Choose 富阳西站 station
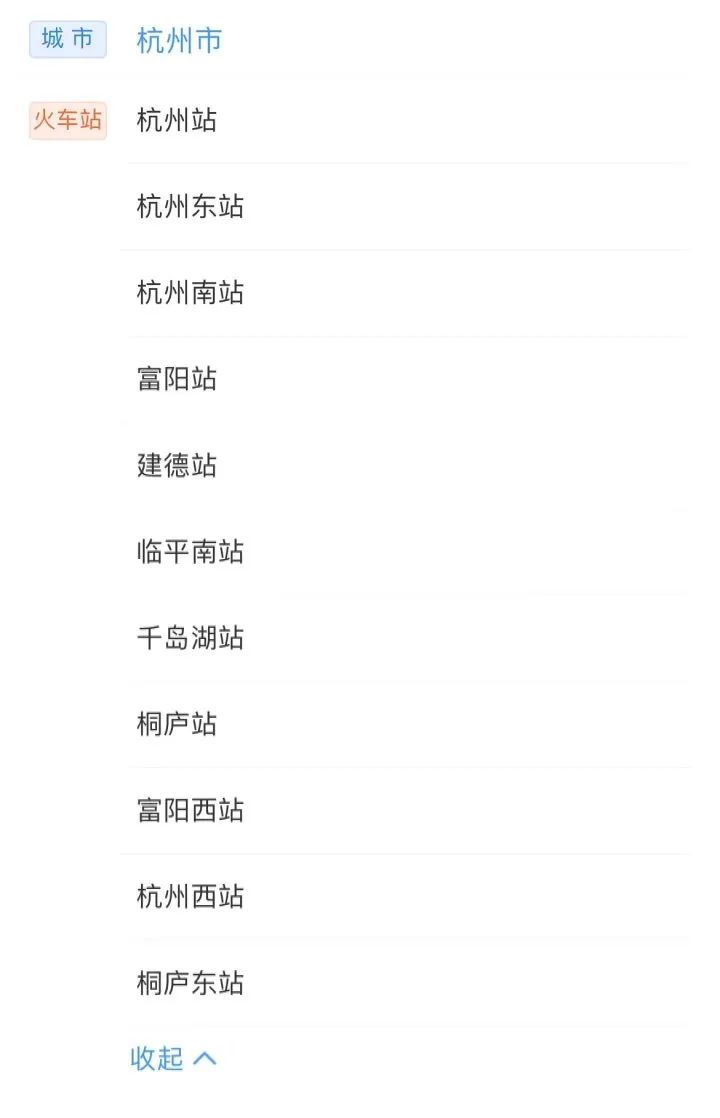Screen dimensions: 720x1118 tap(190, 810)
